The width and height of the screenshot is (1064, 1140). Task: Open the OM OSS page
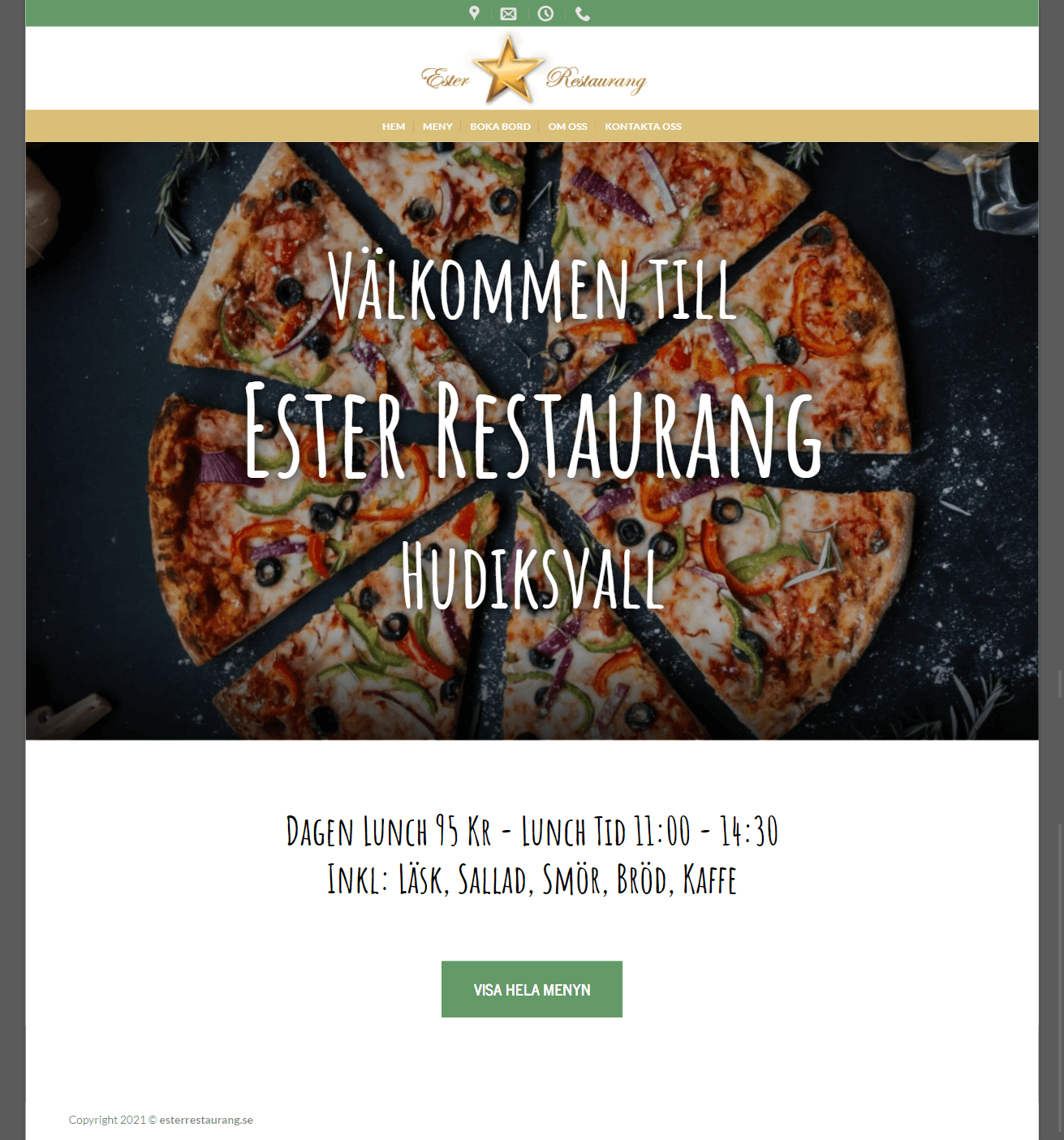(567, 127)
